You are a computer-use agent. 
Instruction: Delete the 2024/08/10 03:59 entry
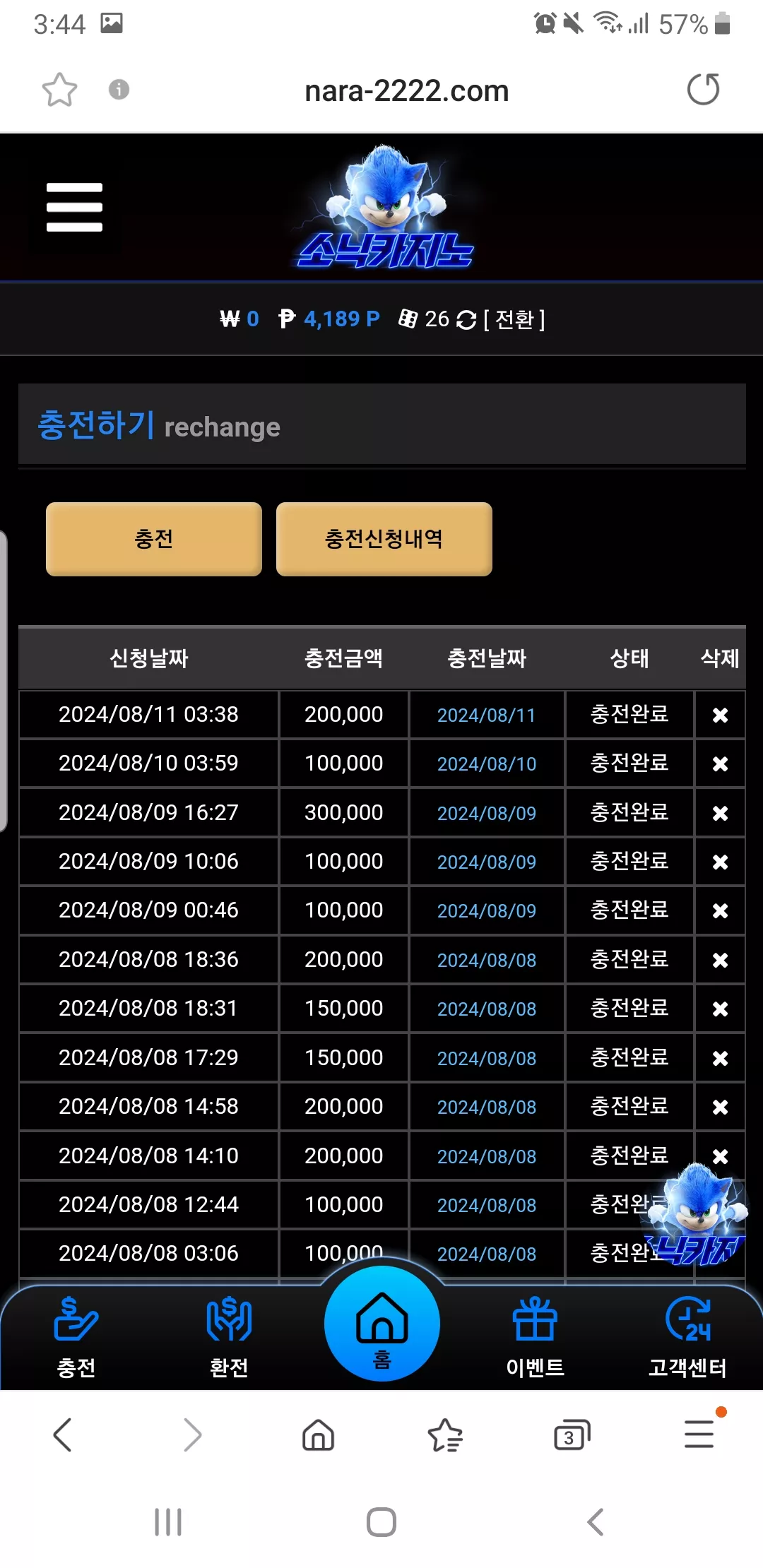(720, 764)
